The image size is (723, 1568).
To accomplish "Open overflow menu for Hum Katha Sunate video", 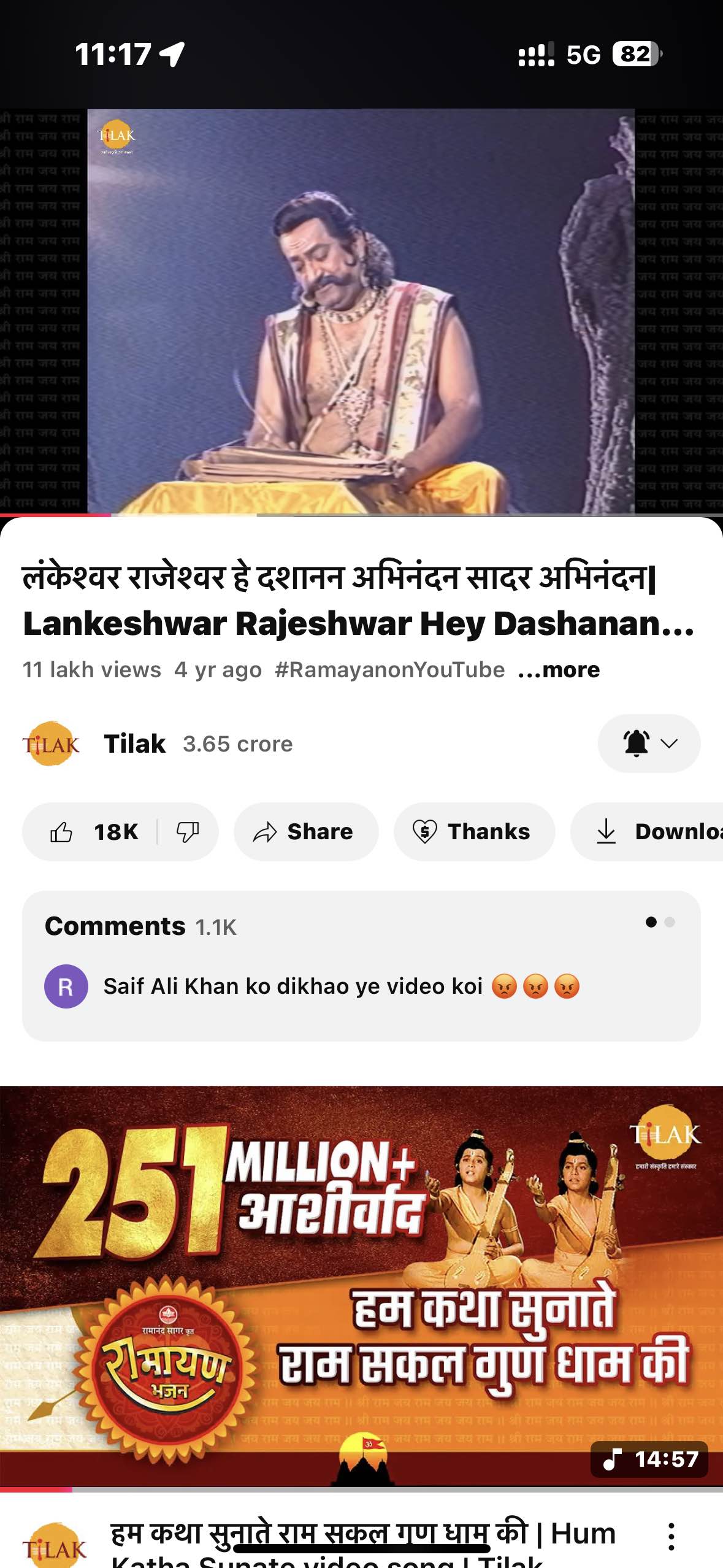I will click(671, 1536).
